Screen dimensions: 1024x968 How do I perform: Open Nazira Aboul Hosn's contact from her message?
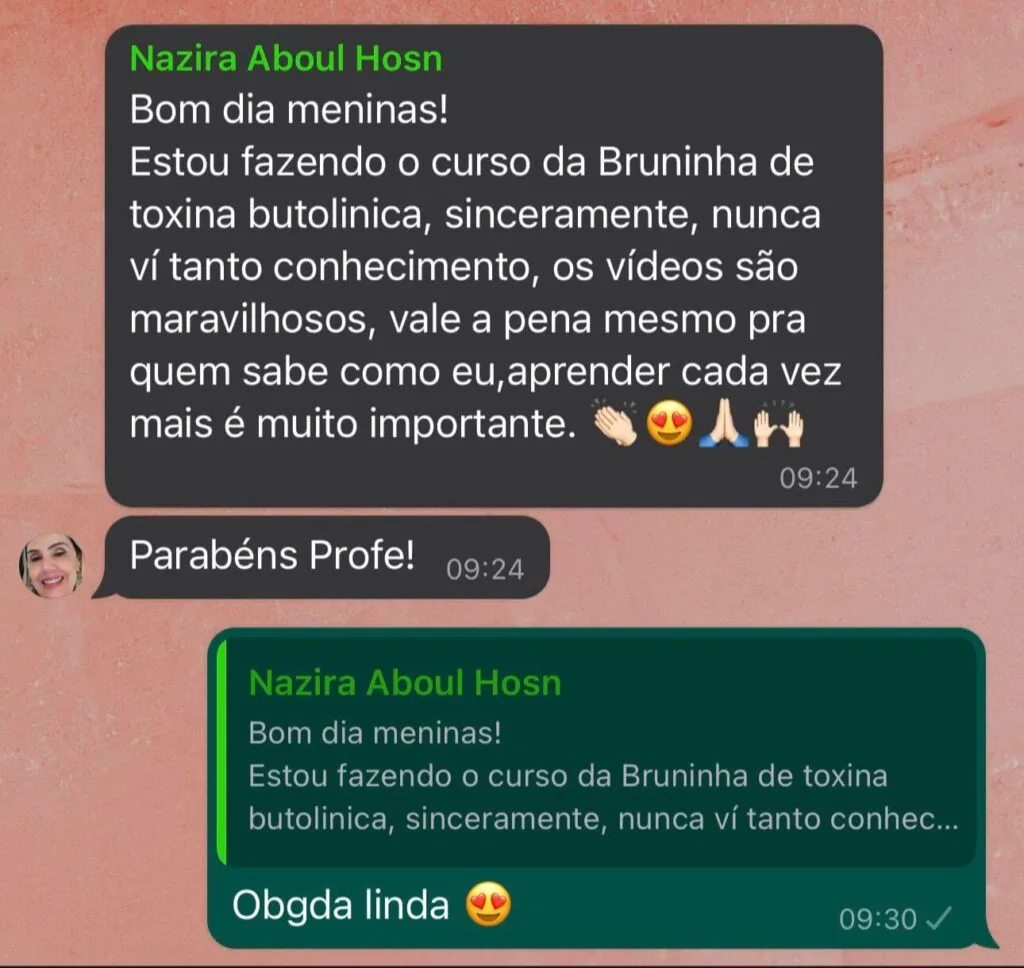pyautogui.click(x=286, y=59)
